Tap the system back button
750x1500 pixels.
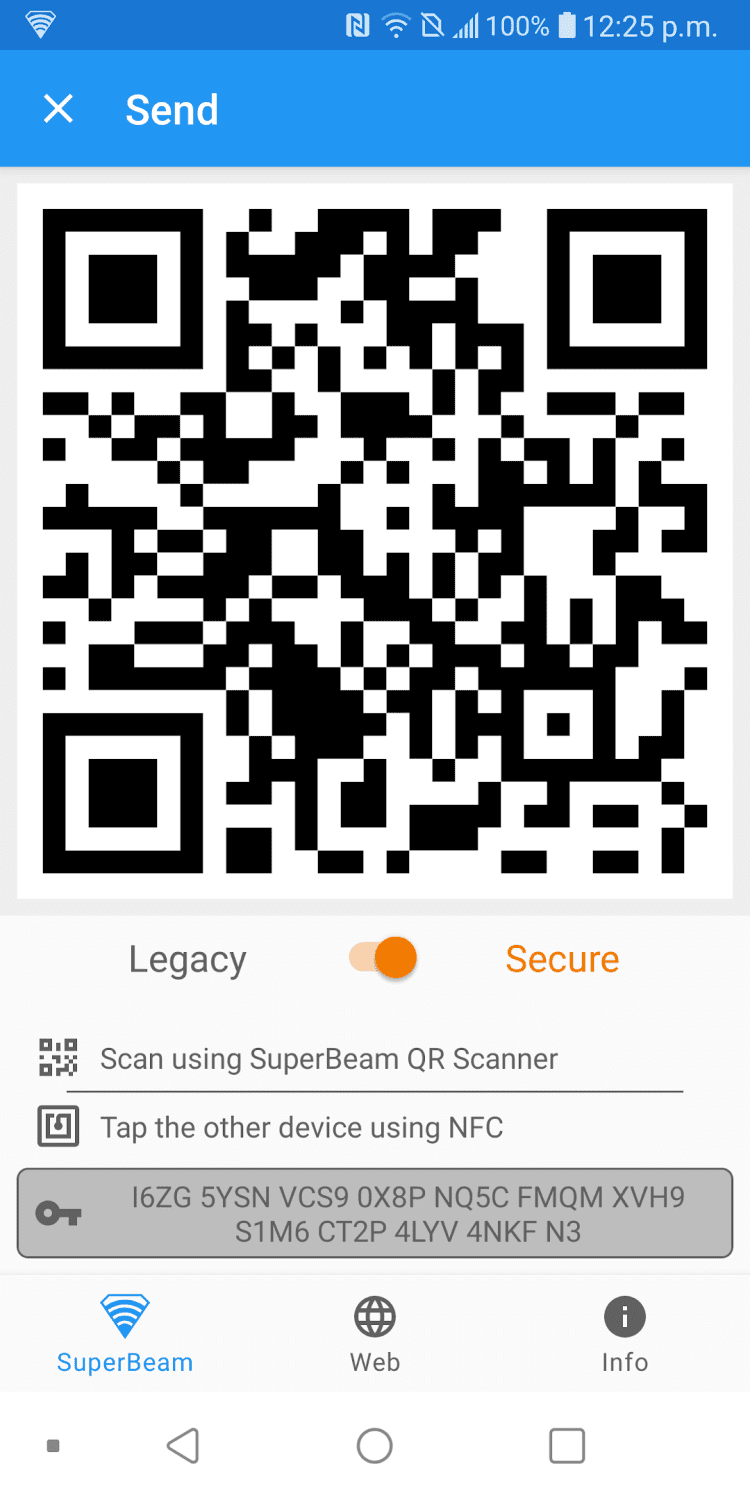183,1445
